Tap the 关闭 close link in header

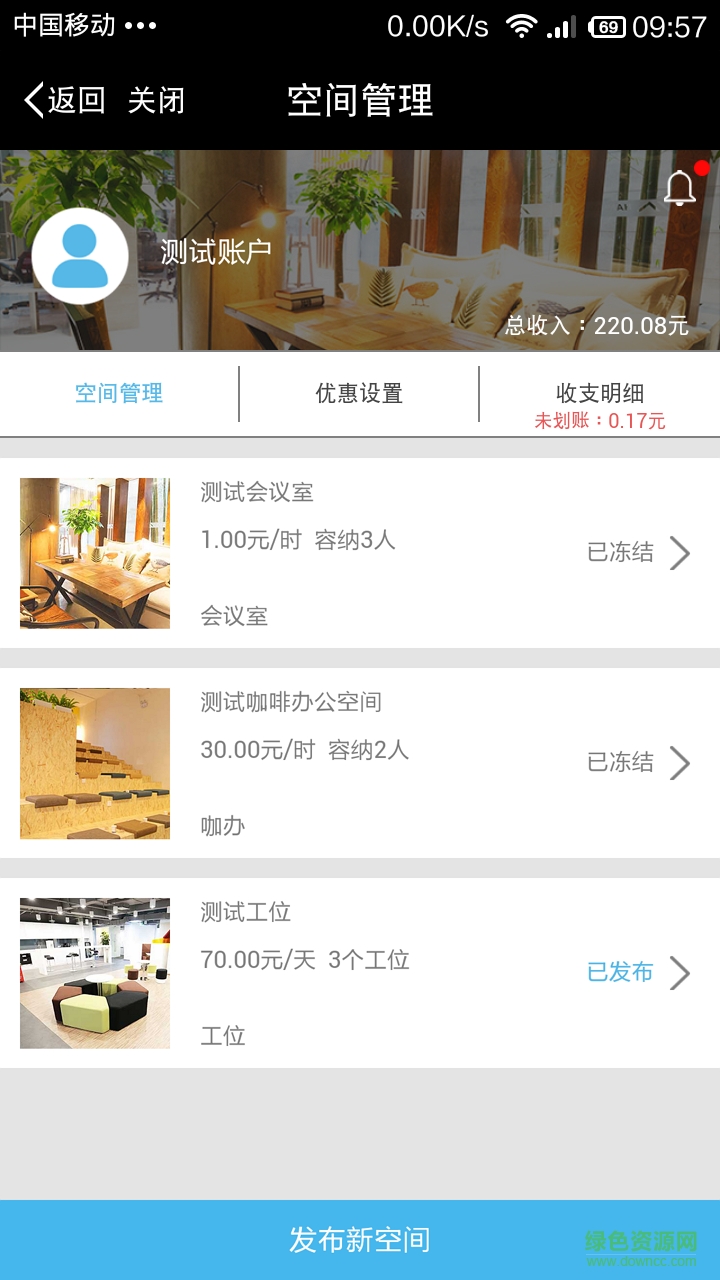(x=157, y=100)
